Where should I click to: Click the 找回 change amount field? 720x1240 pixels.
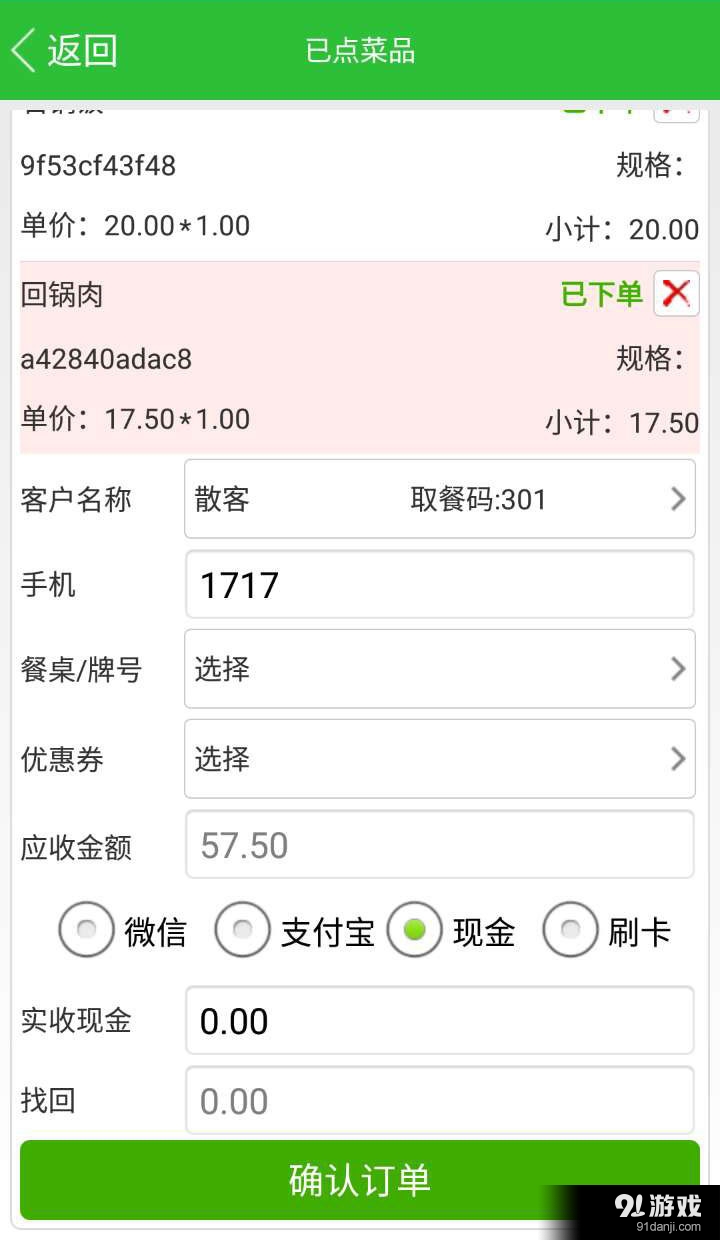pos(440,1100)
